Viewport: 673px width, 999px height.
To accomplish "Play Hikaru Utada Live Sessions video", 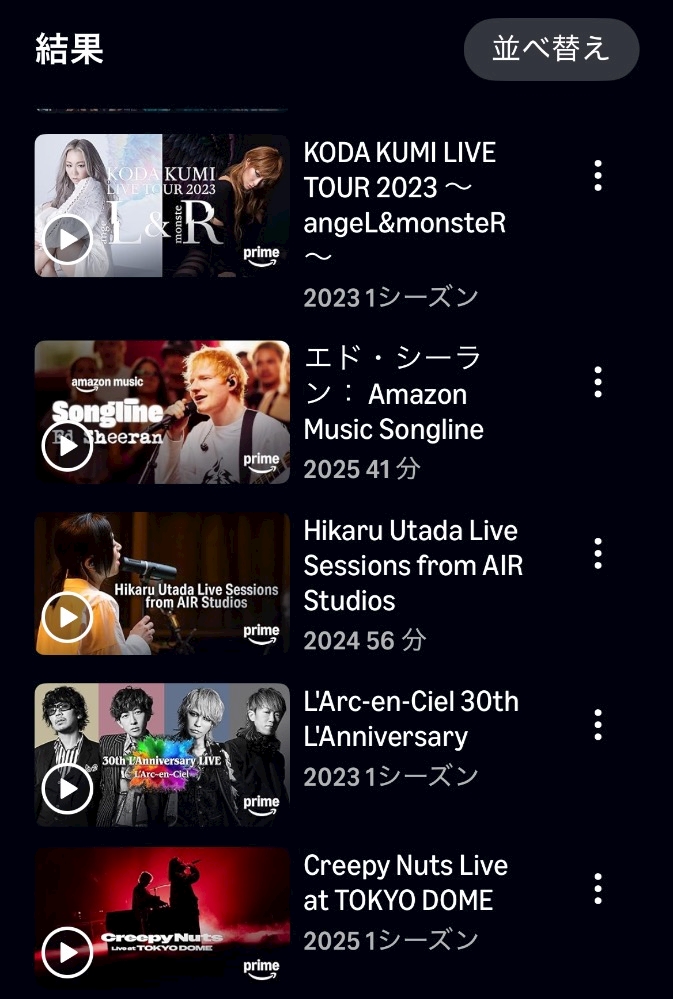I will point(68,617).
